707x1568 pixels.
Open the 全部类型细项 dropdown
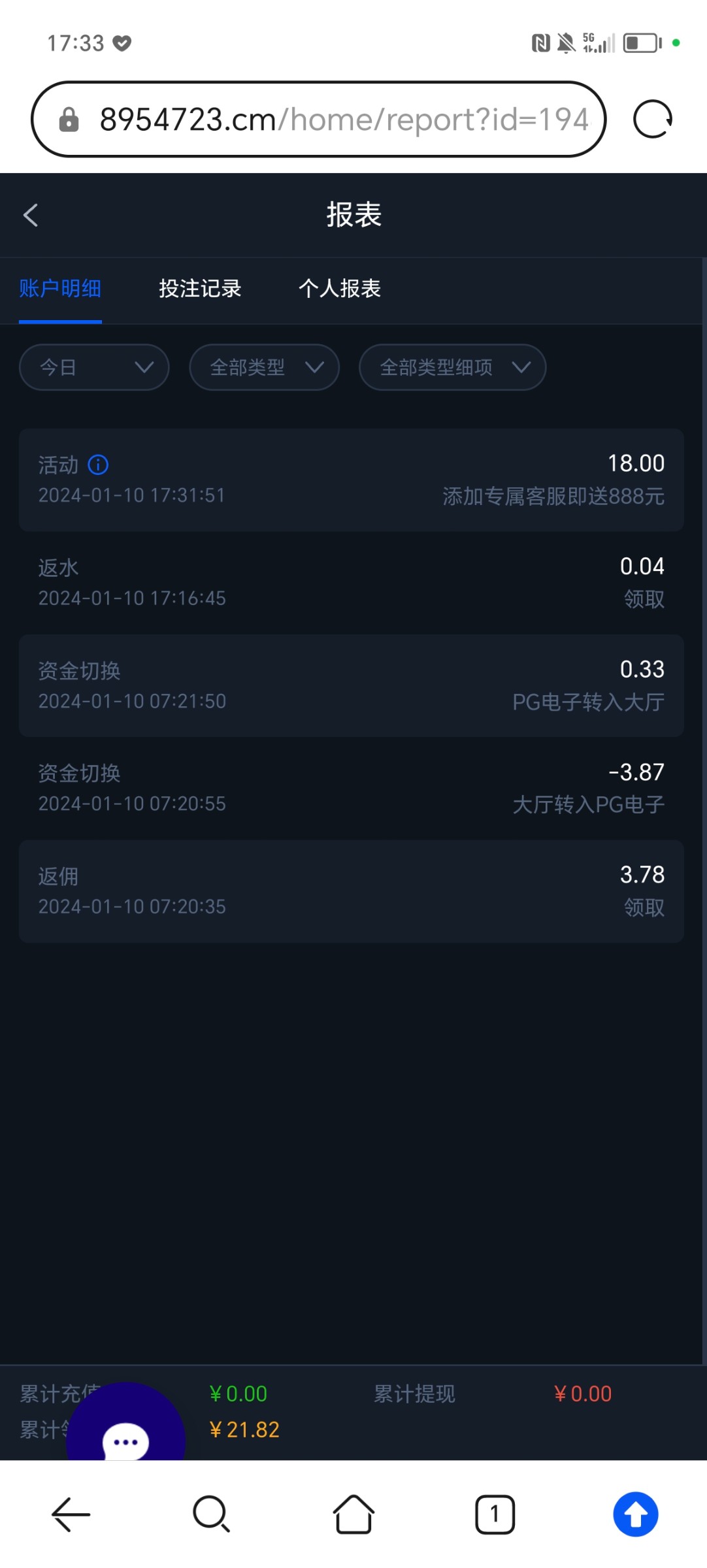452,367
